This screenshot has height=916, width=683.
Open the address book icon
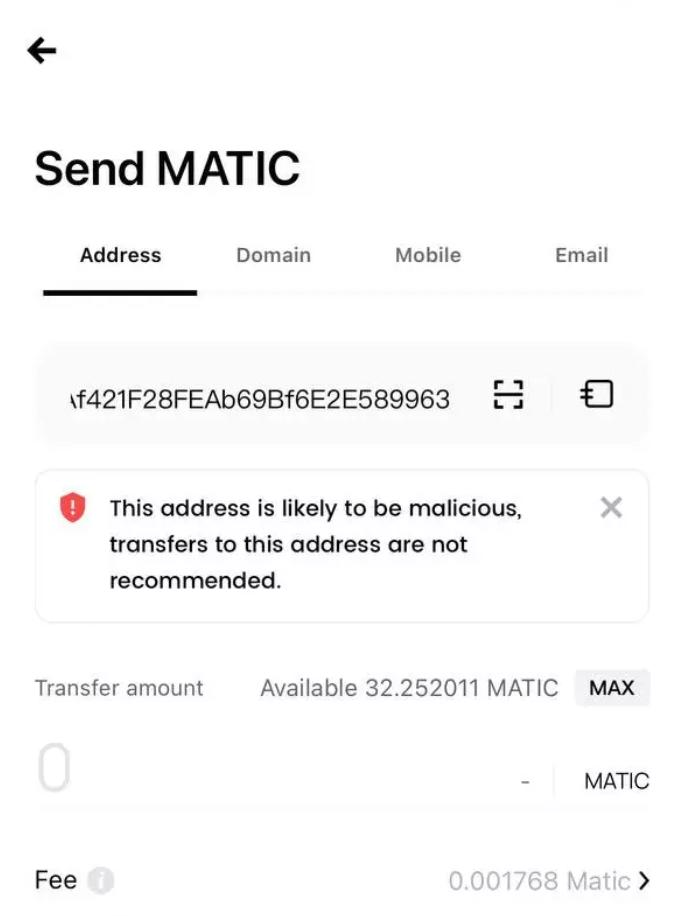[597, 395]
